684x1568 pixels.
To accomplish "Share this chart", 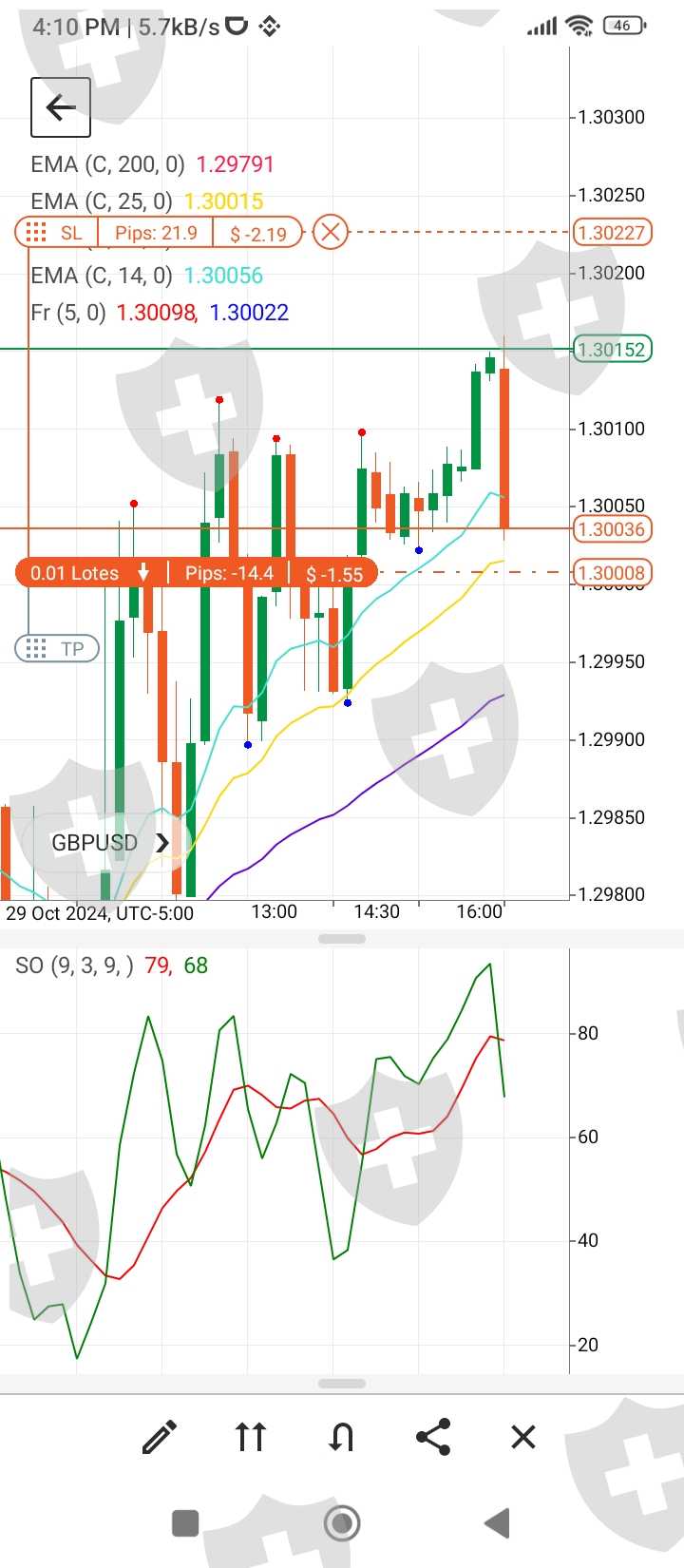I will pos(433,1437).
